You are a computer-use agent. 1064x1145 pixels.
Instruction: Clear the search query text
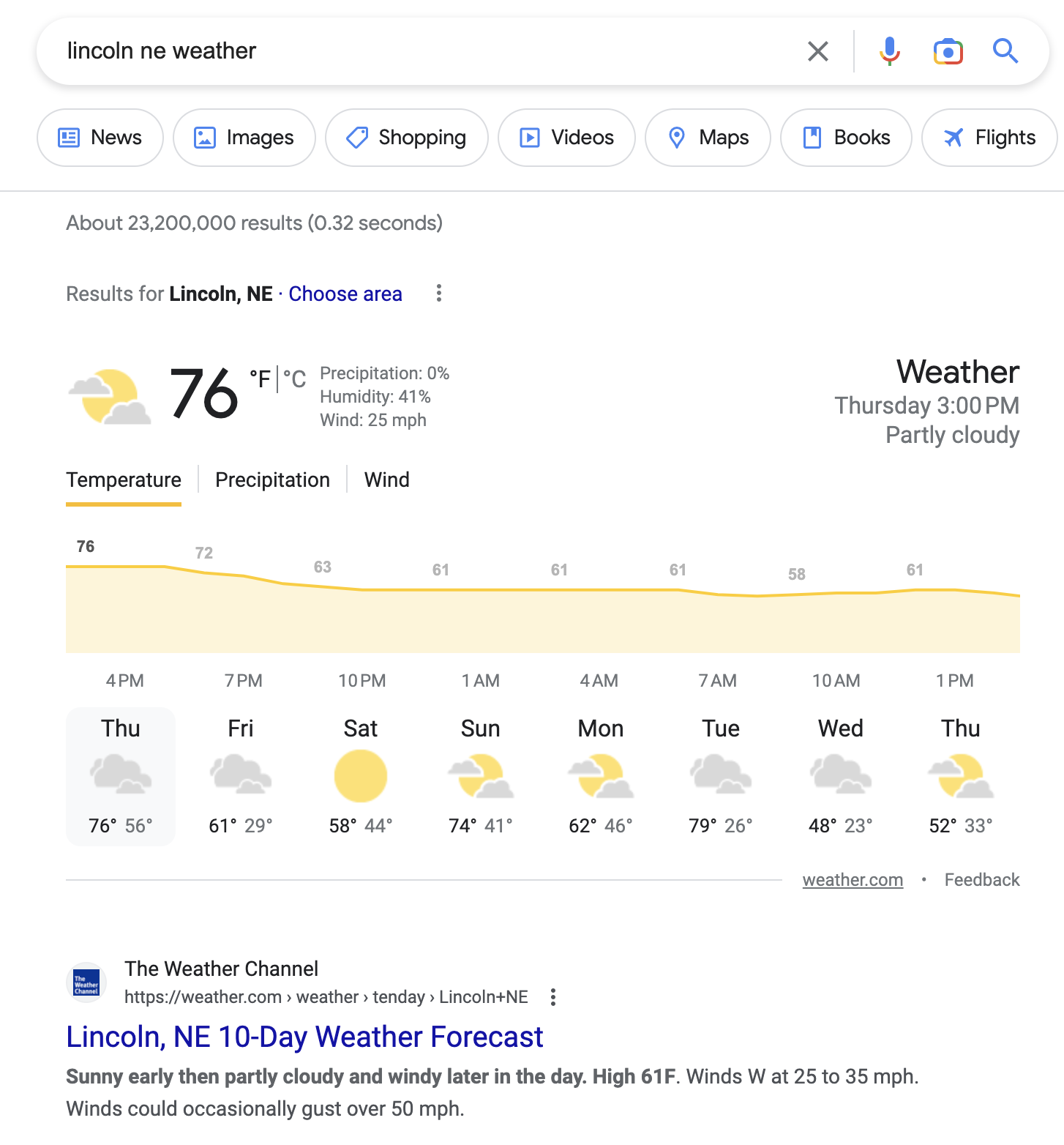coord(817,51)
